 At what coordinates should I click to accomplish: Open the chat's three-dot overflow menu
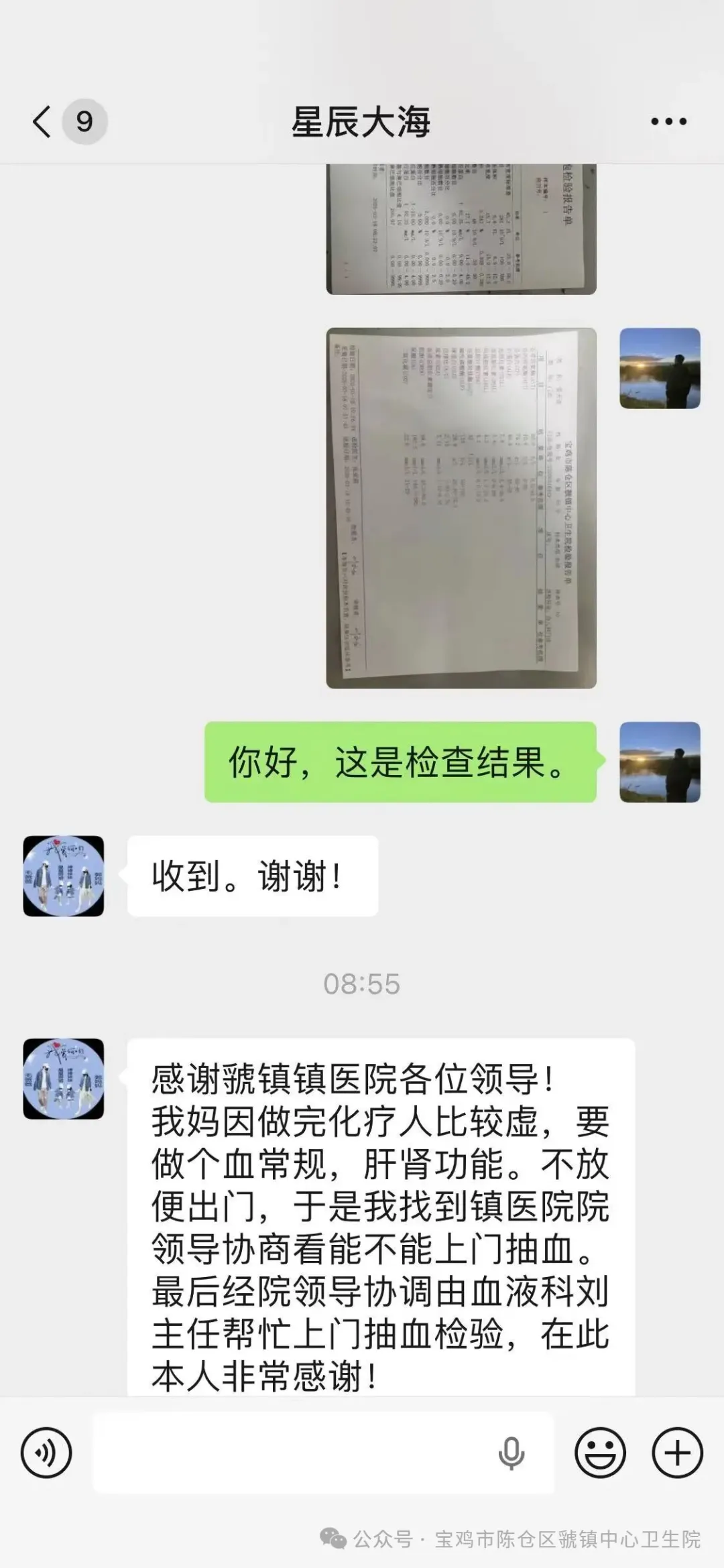tap(668, 122)
